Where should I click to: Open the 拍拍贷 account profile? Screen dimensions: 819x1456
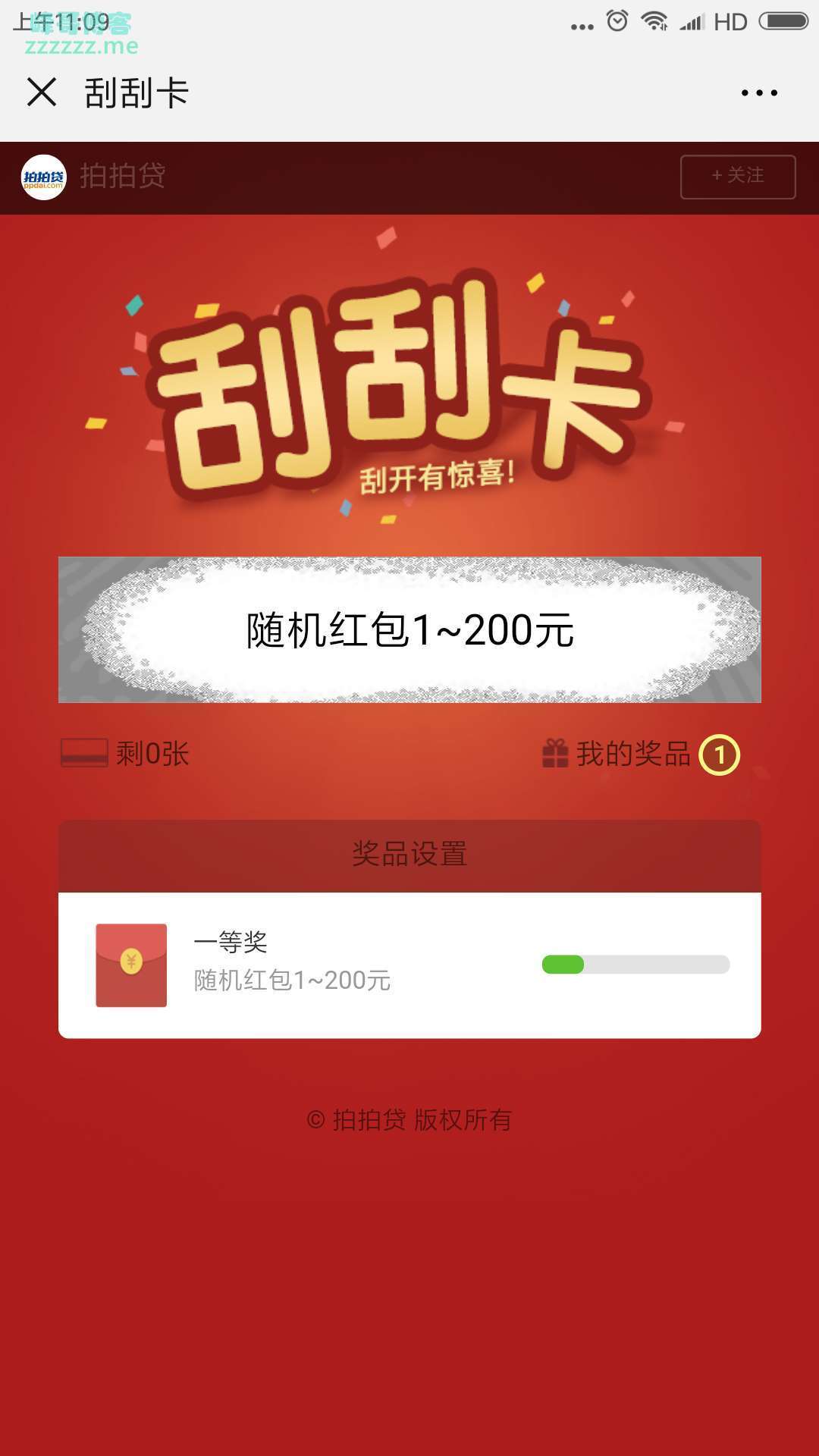[x=93, y=177]
